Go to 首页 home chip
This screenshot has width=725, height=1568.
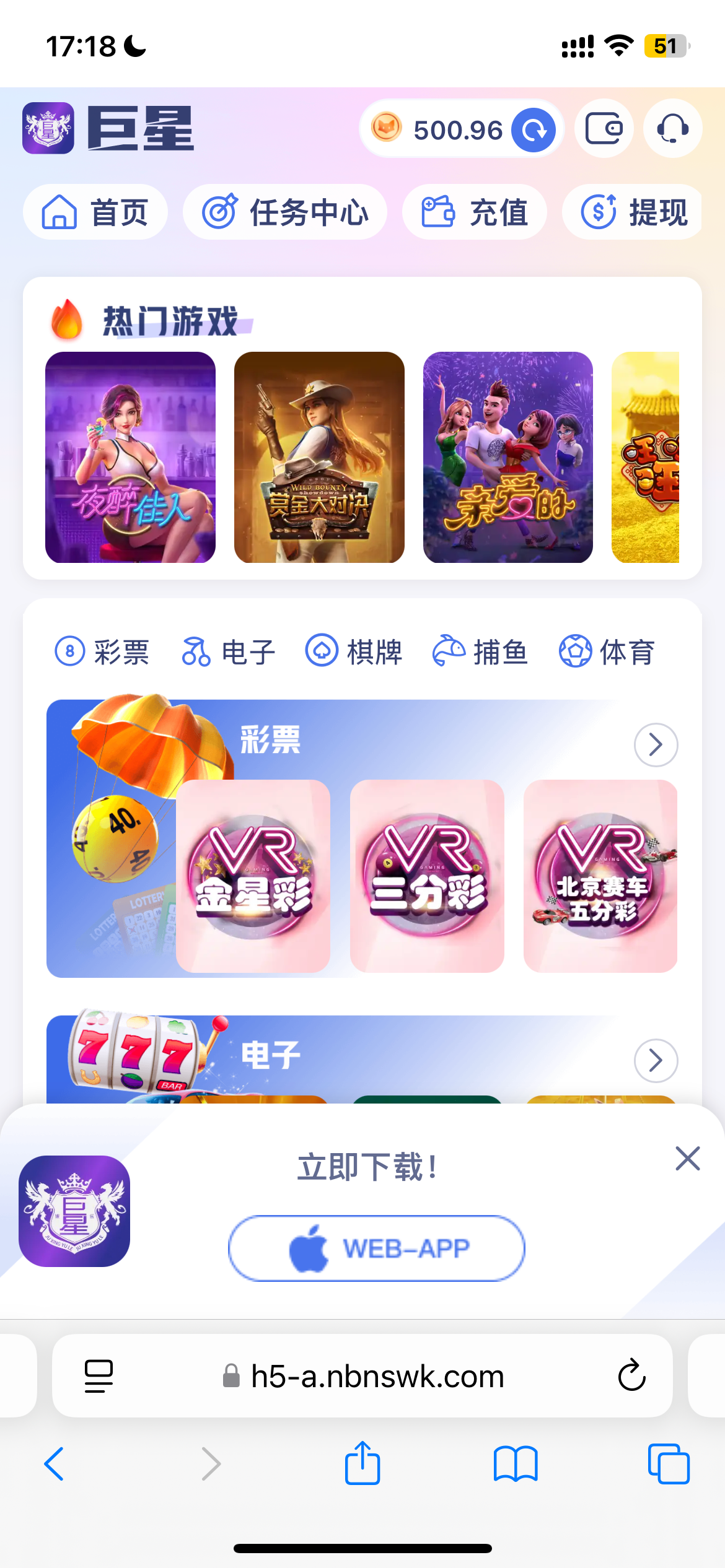tap(95, 212)
